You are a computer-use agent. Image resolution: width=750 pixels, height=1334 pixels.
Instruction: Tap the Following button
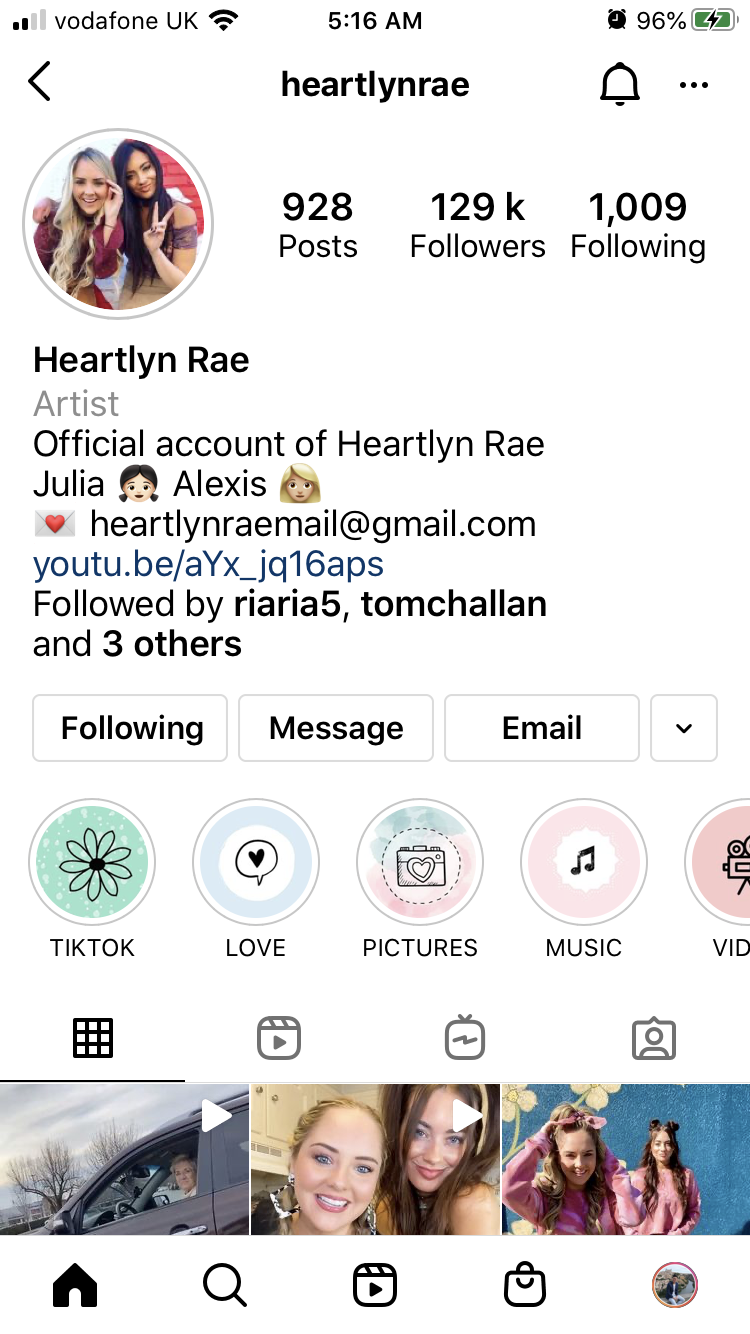click(x=131, y=728)
